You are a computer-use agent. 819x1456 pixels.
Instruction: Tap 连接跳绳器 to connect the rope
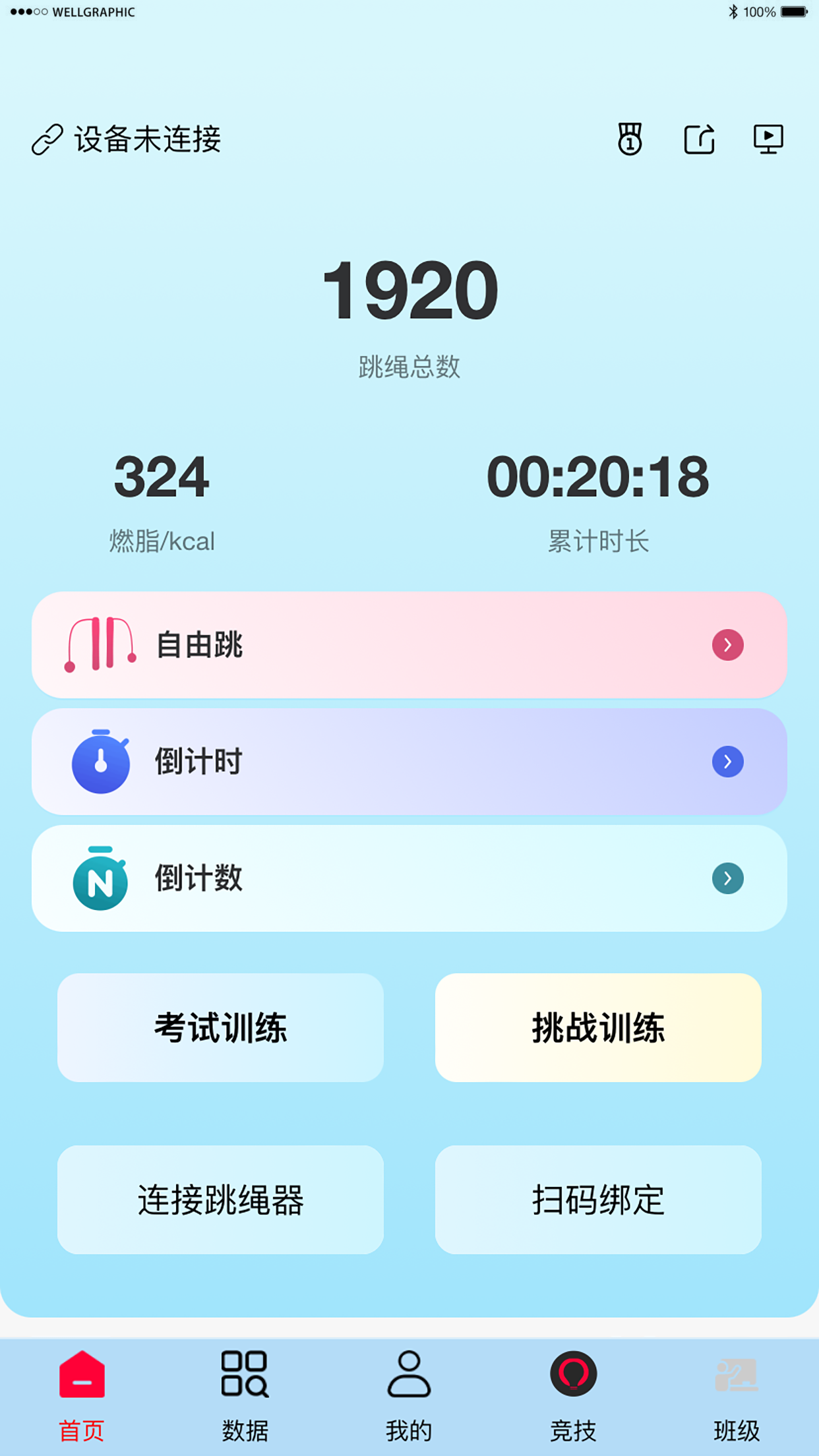[x=220, y=1200]
